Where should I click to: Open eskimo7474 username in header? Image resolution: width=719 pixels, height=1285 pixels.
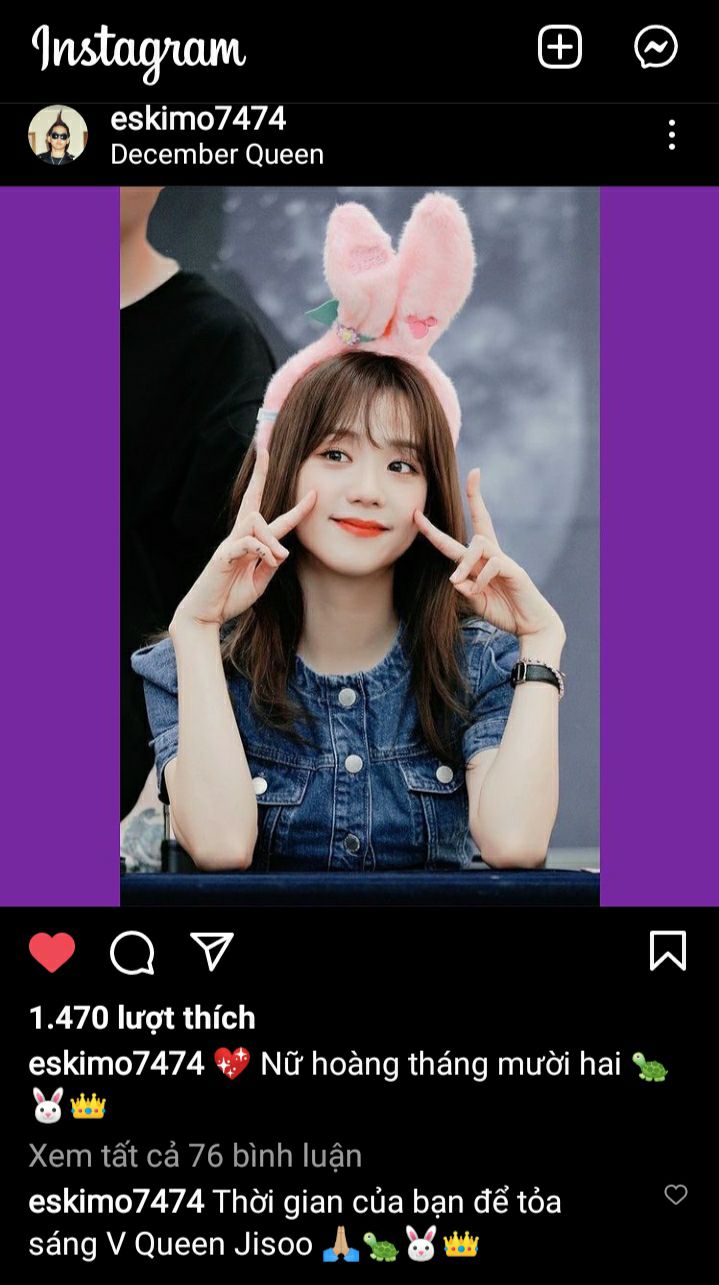(198, 119)
